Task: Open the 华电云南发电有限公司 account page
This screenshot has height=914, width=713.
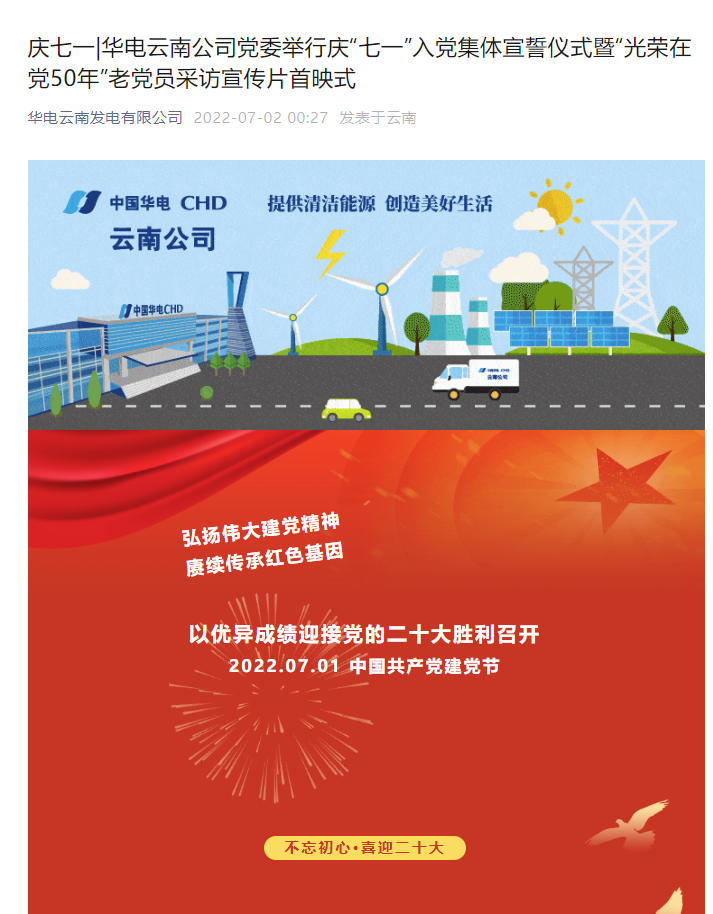Action: coord(105,118)
